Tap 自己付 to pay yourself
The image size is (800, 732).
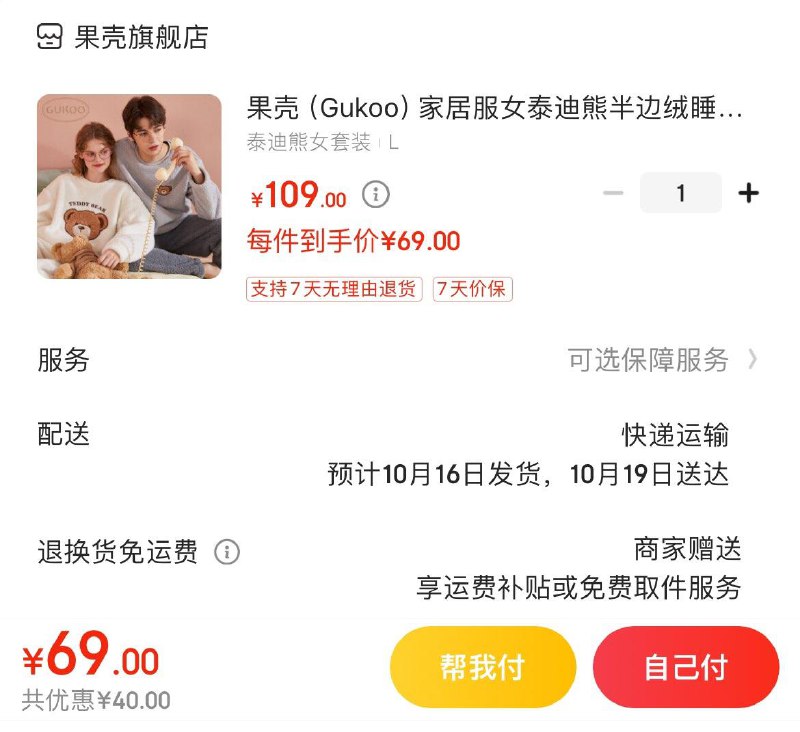click(686, 667)
